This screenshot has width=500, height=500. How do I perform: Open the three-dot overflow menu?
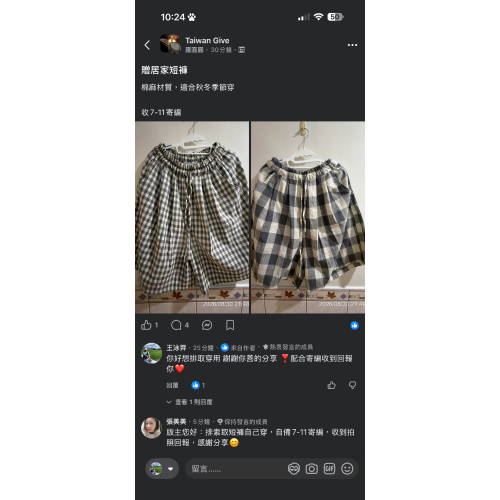(x=352, y=45)
